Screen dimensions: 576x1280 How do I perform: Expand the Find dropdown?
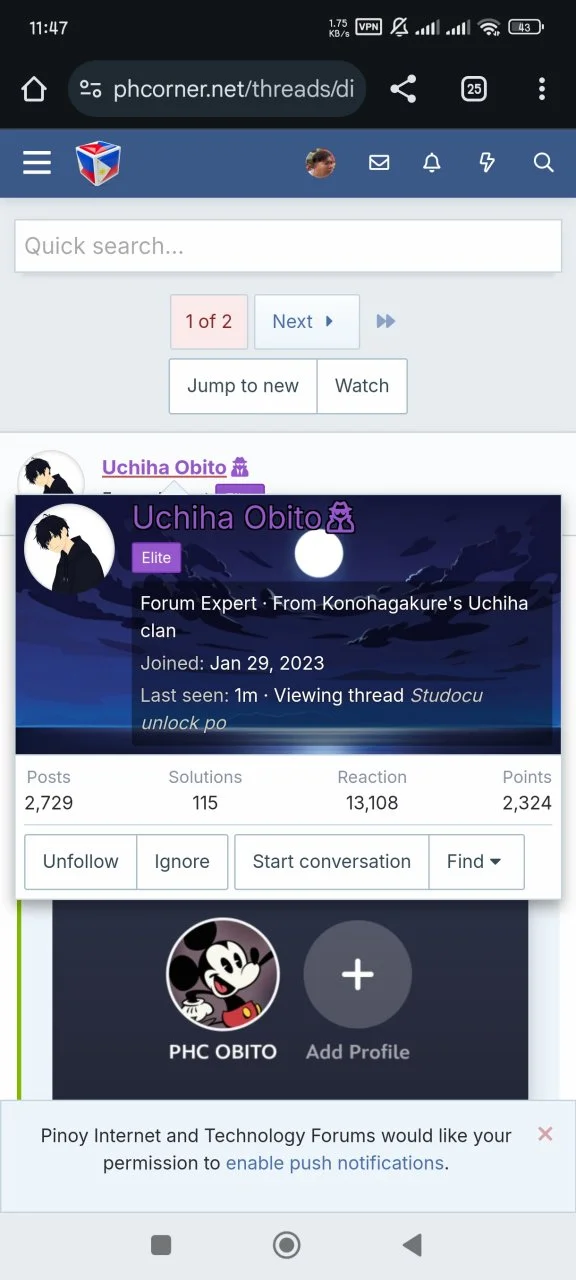point(476,862)
